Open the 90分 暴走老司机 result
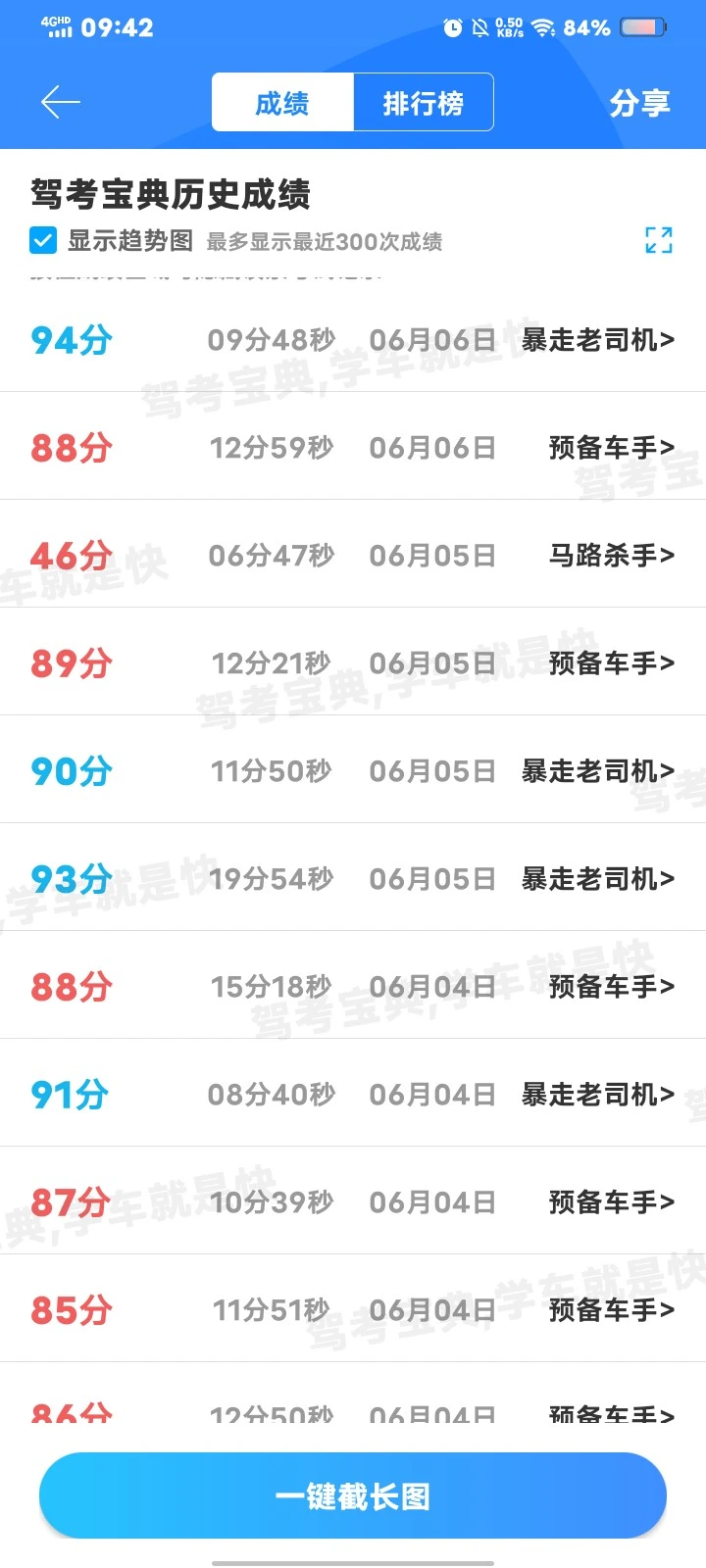This screenshot has width=706, height=1568. click(x=353, y=769)
